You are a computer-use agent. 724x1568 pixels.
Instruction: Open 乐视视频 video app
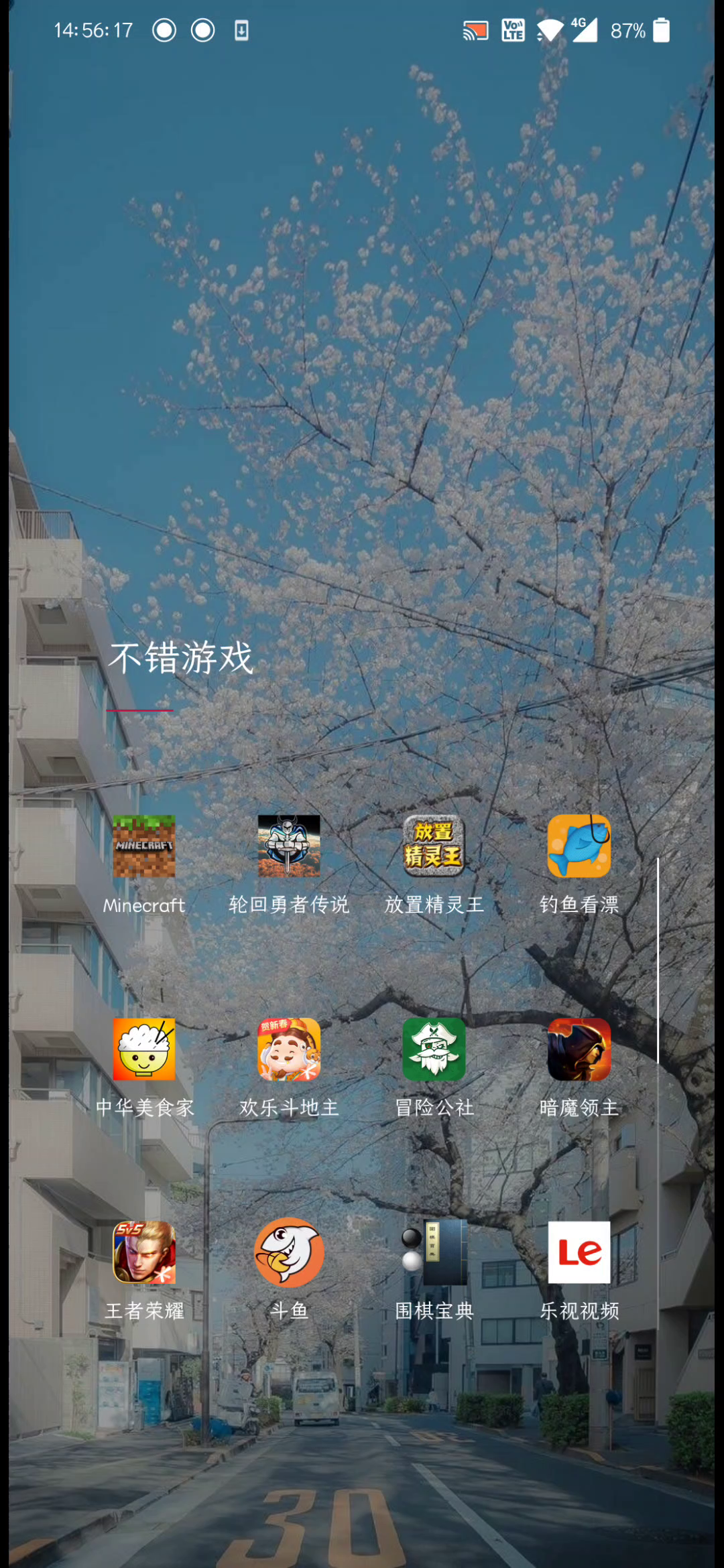pos(579,1252)
